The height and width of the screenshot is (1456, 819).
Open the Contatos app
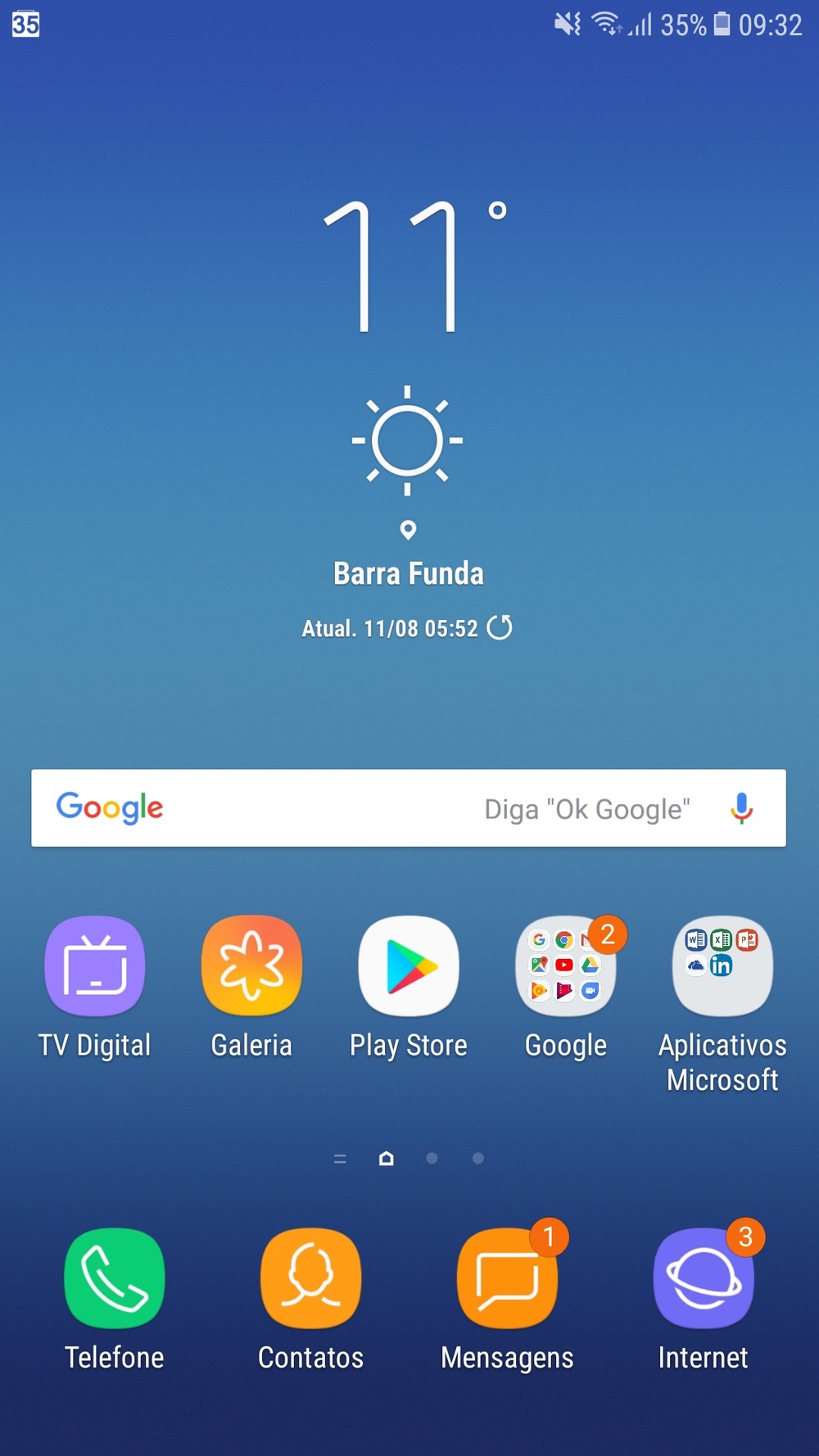click(310, 1278)
